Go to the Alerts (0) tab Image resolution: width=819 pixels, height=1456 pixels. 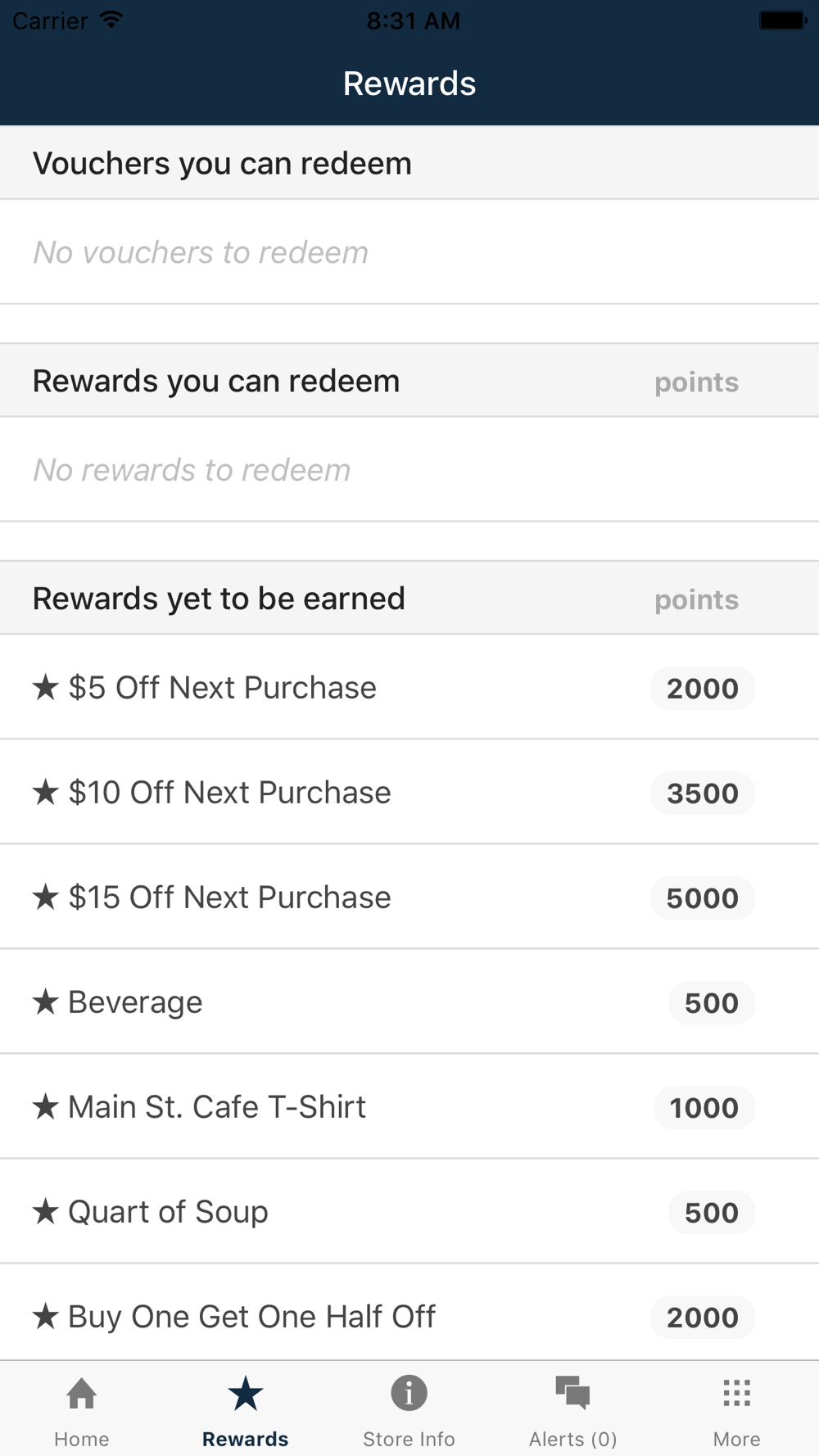pos(573,1409)
